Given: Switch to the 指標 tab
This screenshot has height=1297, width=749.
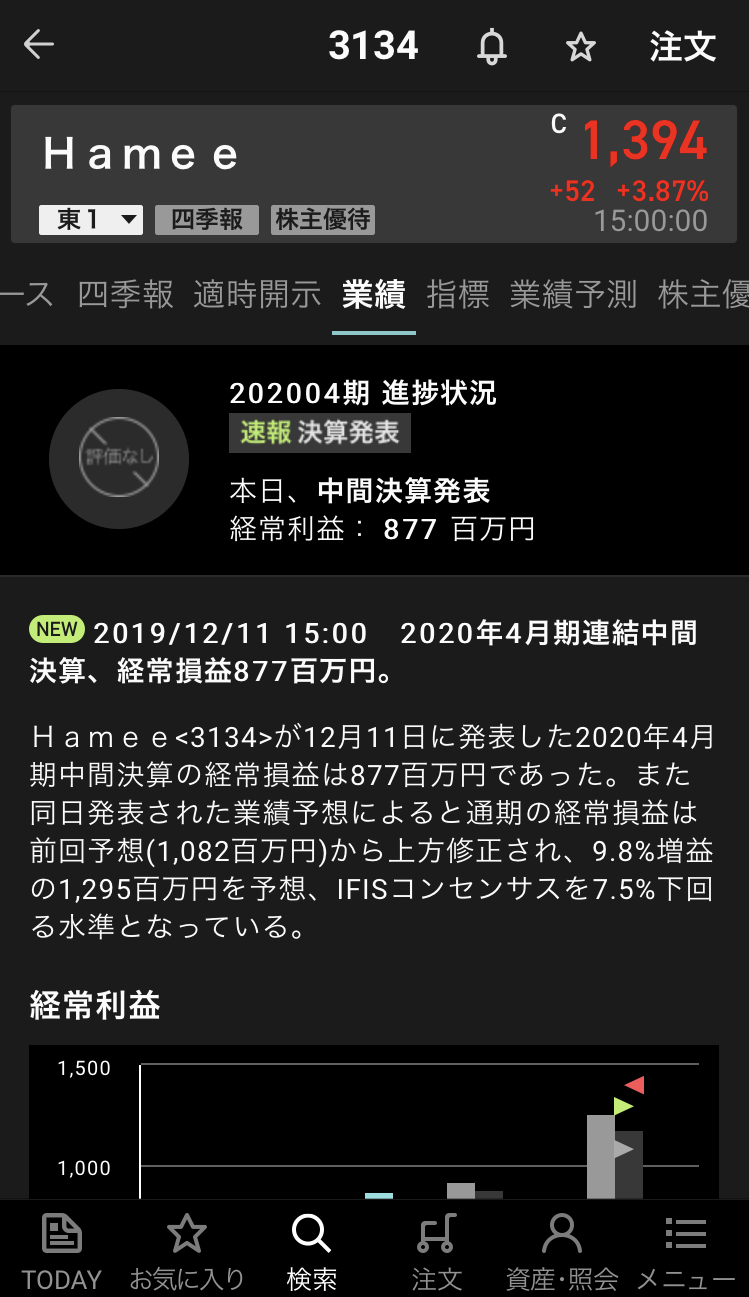Looking at the screenshot, I should point(458,294).
